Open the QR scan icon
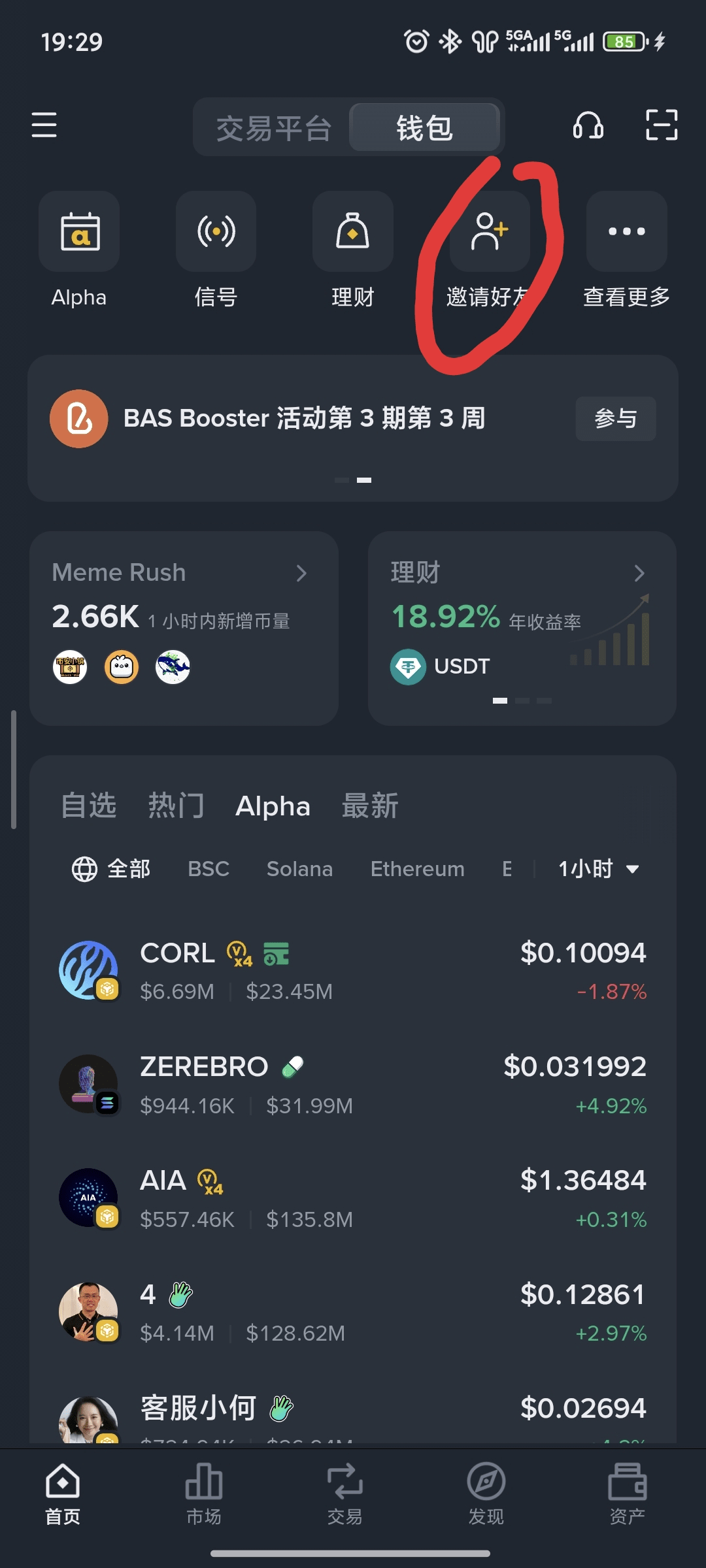 click(662, 125)
